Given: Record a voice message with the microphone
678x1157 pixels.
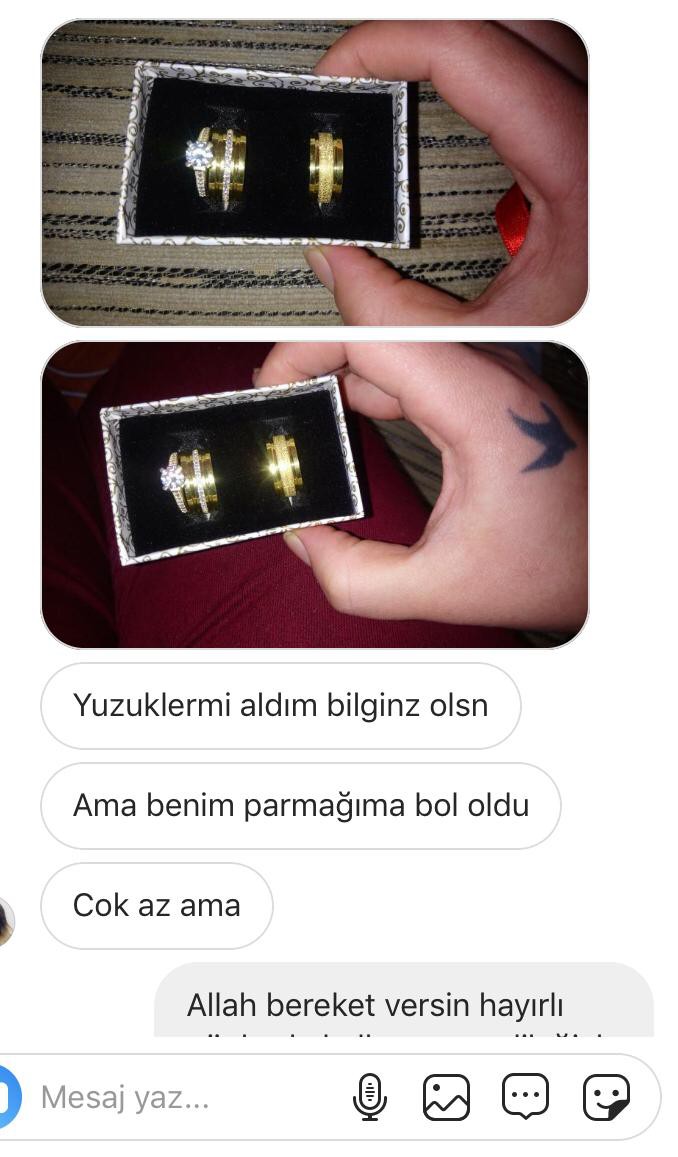Looking at the screenshot, I should click(x=369, y=1097).
